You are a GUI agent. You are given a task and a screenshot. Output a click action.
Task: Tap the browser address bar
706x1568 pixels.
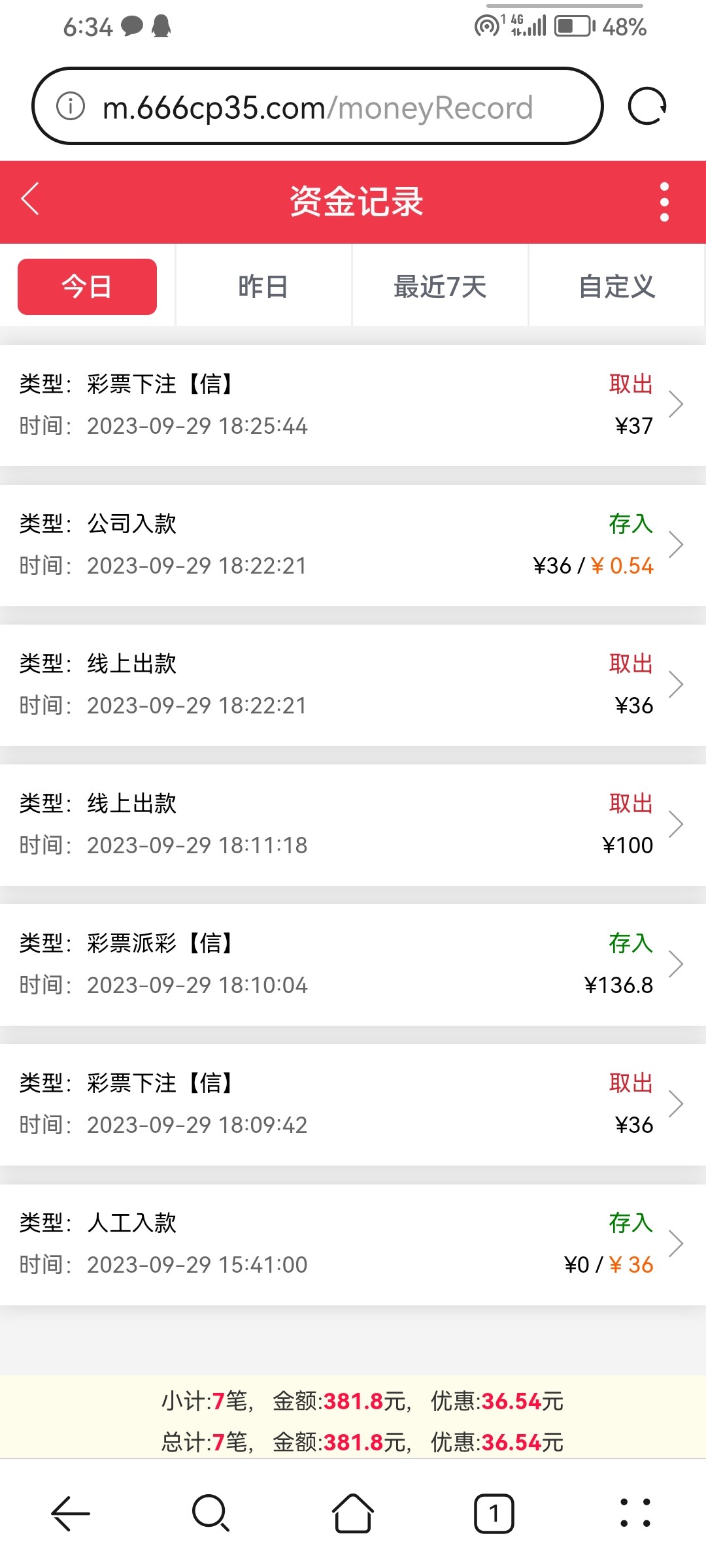click(317, 106)
